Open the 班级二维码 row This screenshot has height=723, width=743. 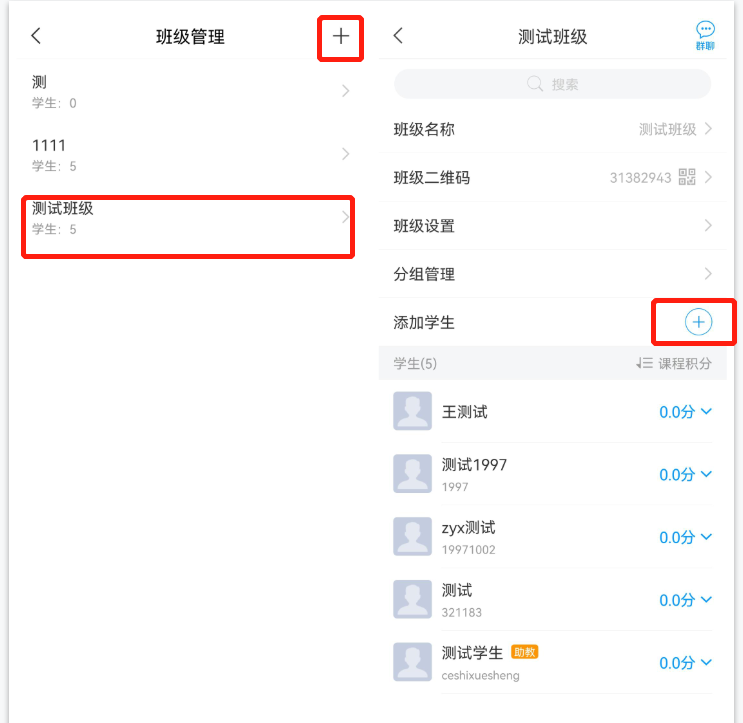click(x=552, y=178)
